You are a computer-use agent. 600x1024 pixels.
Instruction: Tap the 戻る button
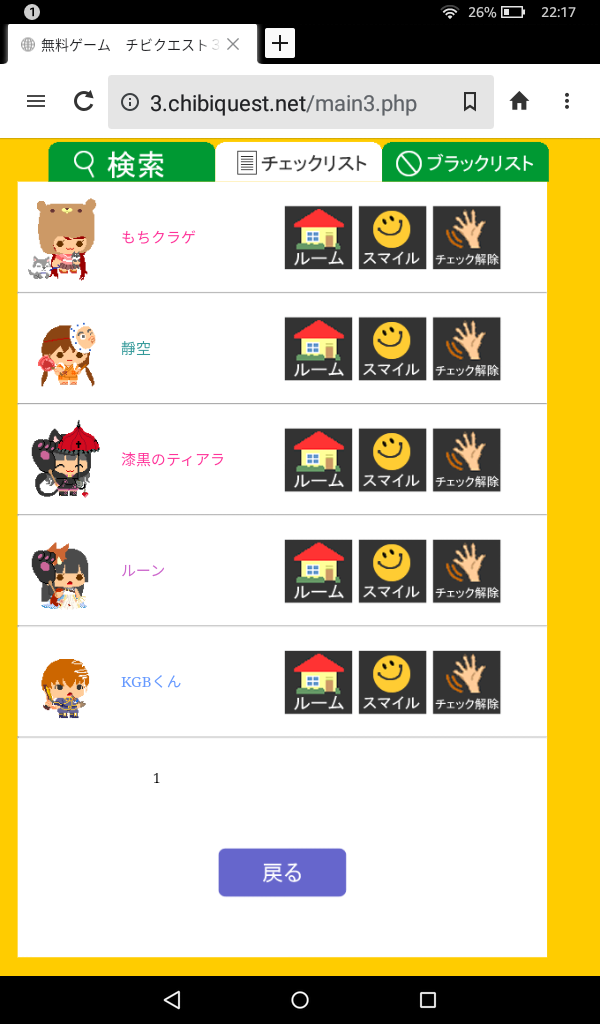point(282,872)
